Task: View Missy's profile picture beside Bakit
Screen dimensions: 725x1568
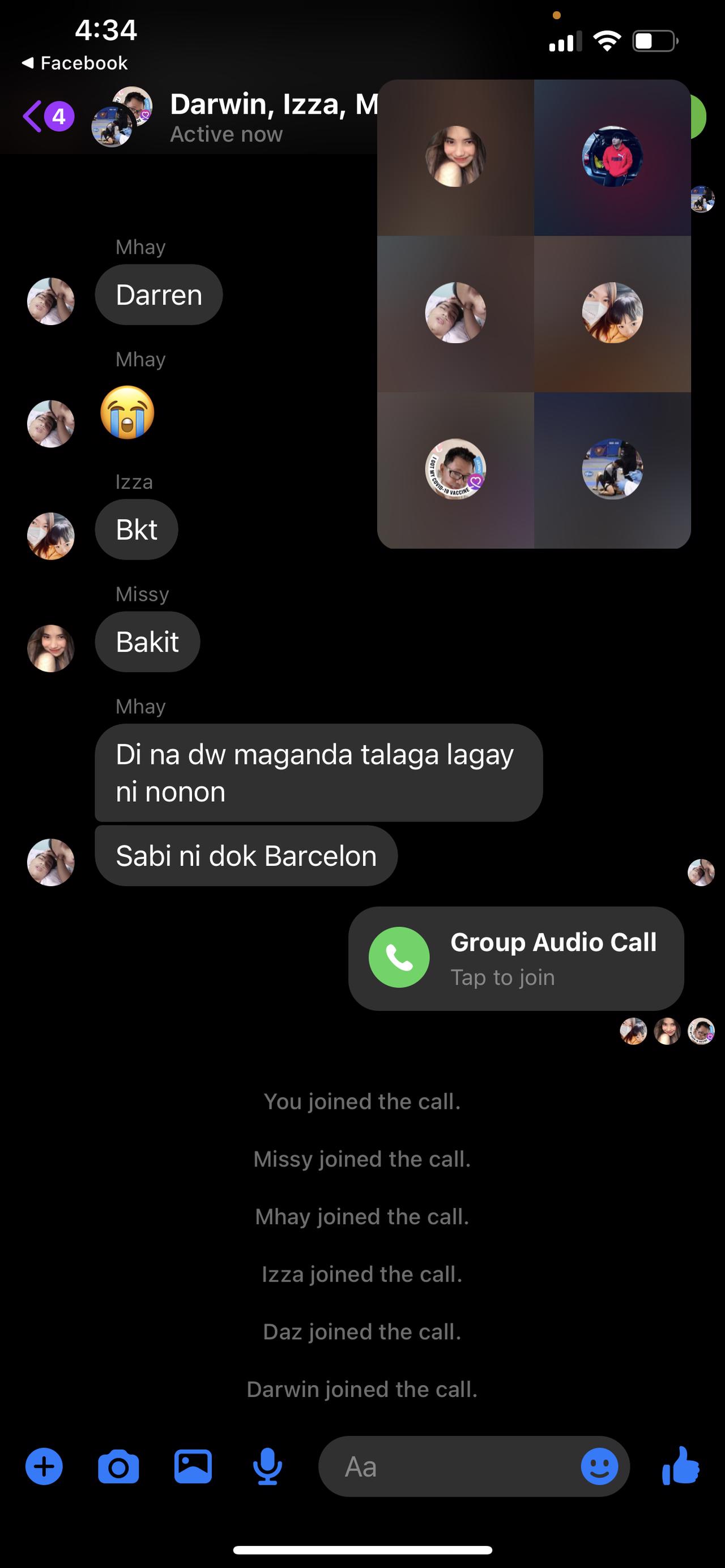Action: click(x=51, y=648)
